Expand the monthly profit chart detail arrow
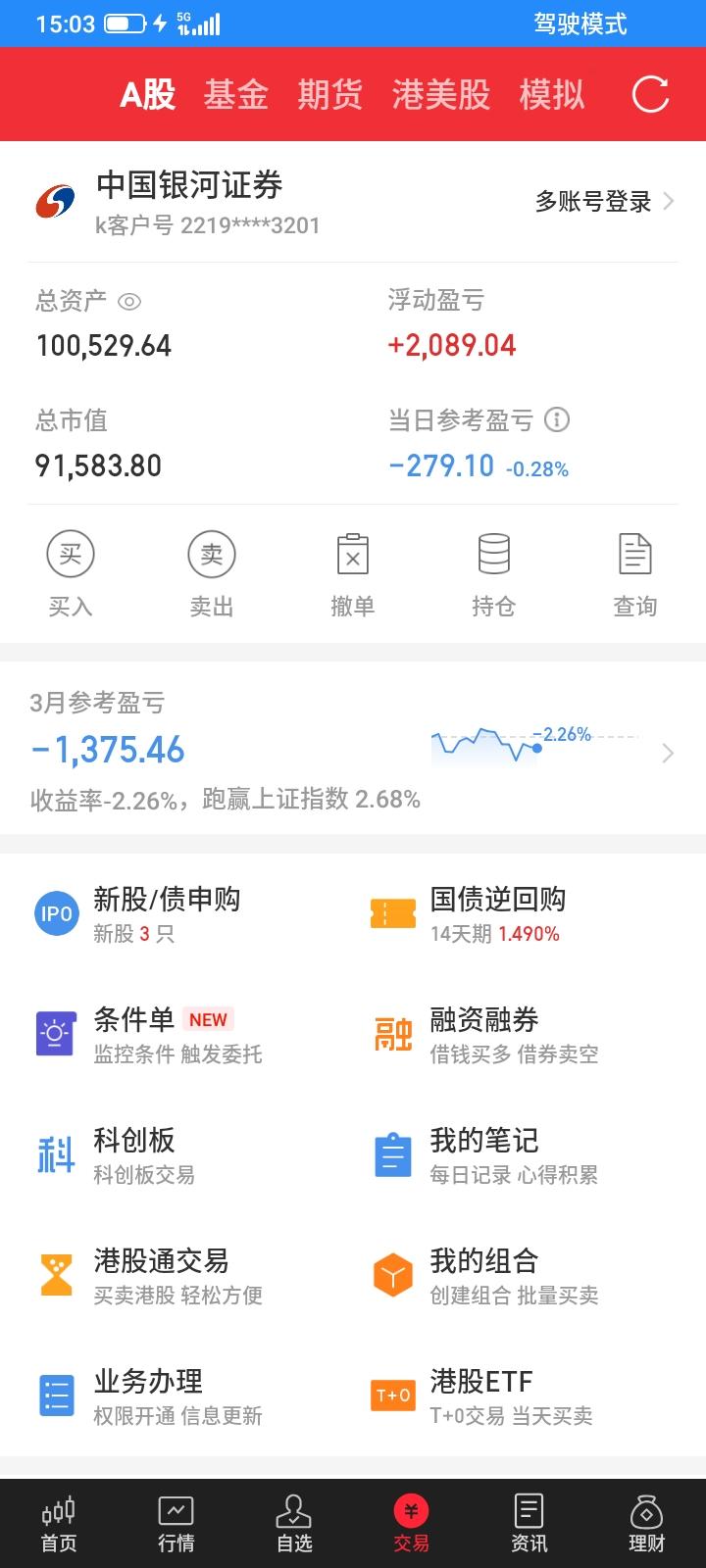This screenshot has height=1568, width=706. [669, 753]
